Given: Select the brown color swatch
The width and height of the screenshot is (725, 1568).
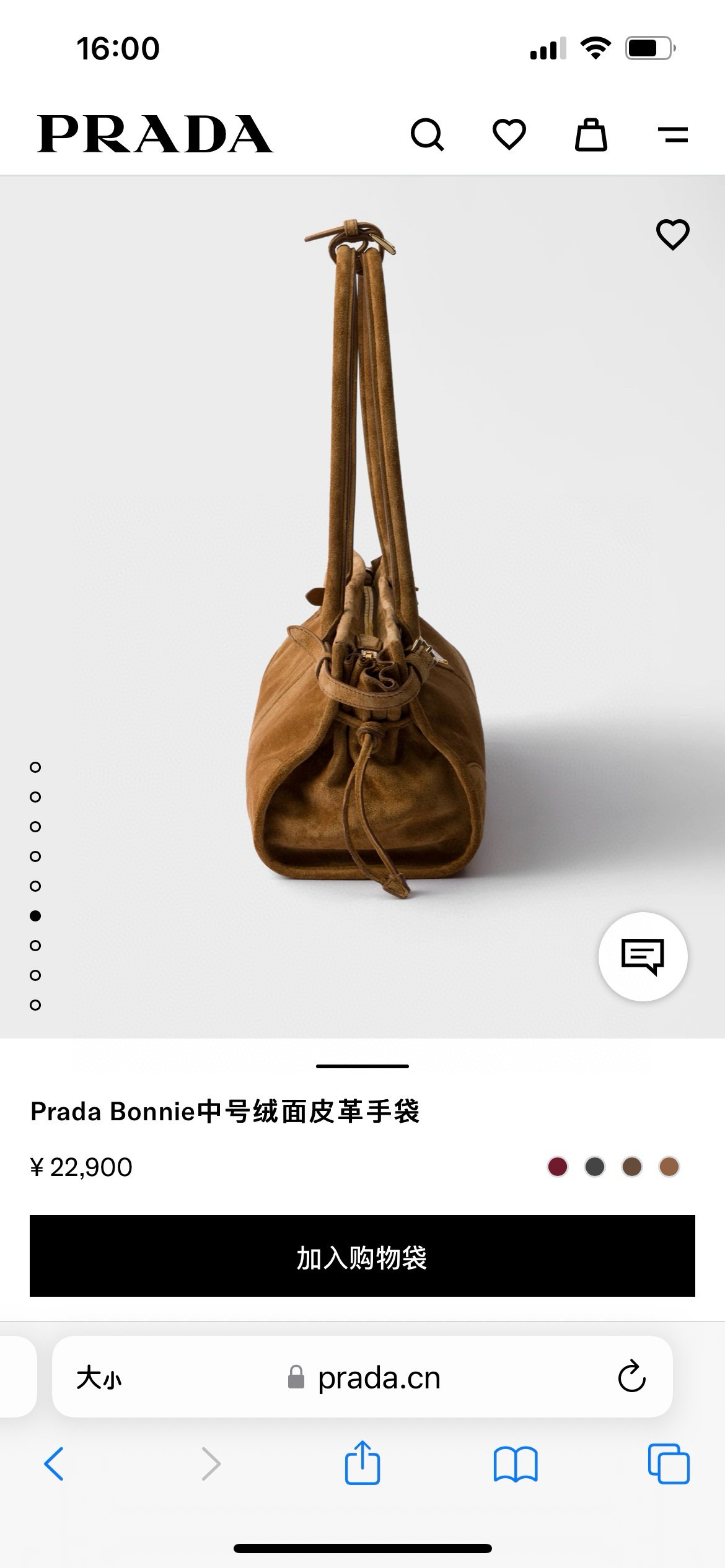Looking at the screenshot, I should point(632,1167).
